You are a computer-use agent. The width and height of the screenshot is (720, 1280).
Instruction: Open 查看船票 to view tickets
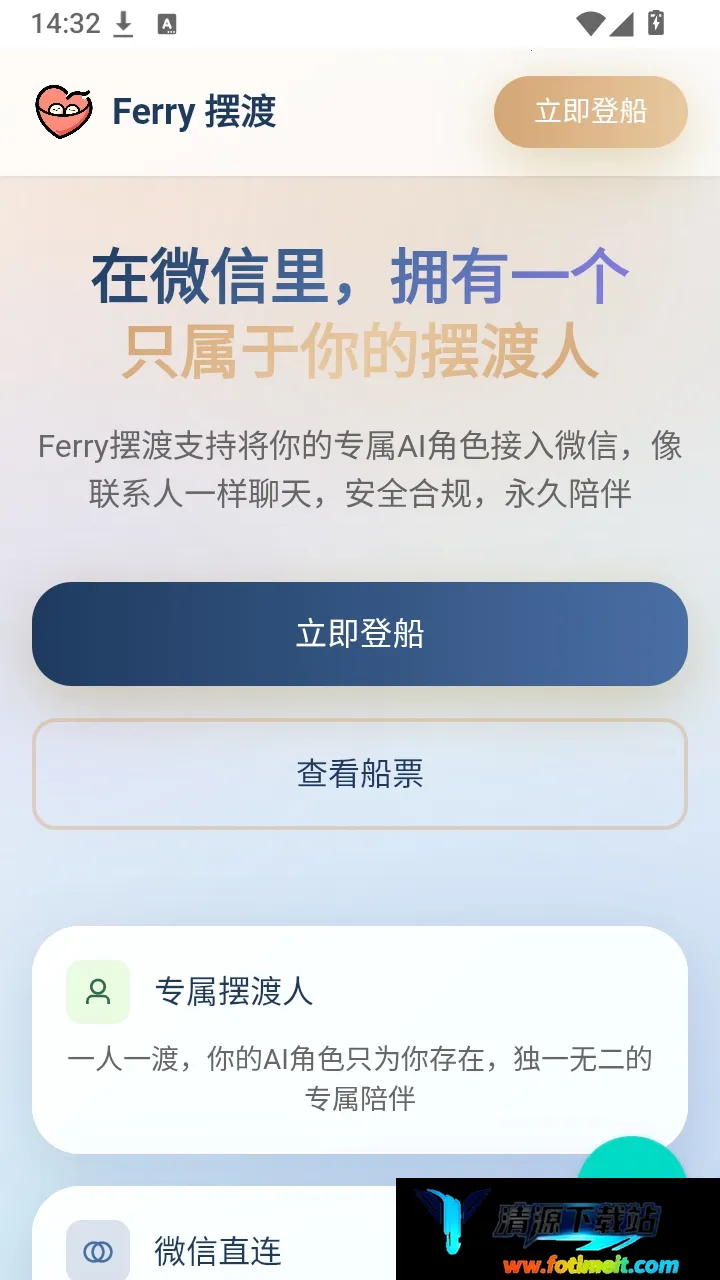(360, 774)
